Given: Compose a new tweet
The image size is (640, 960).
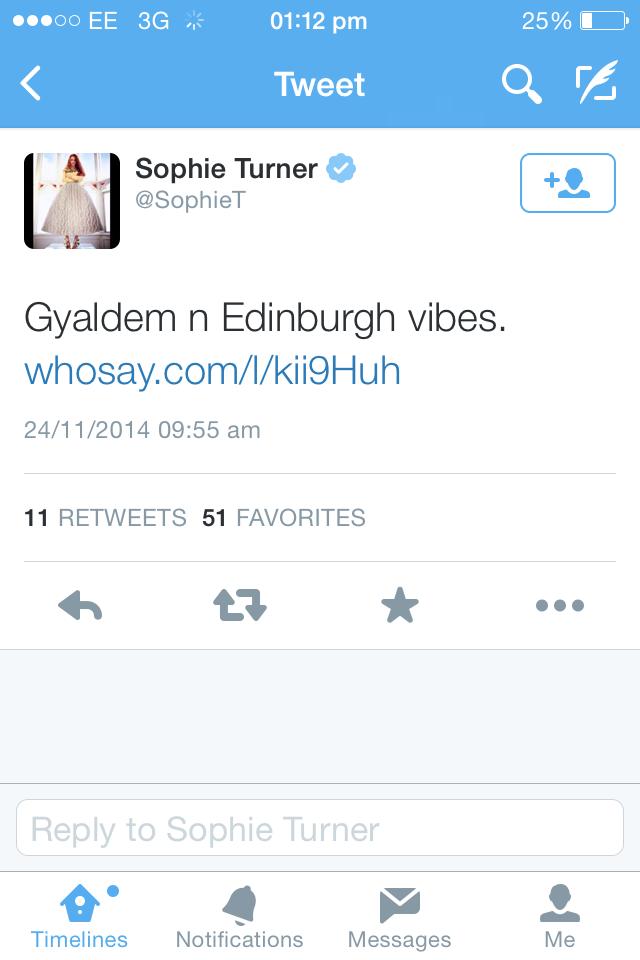Looking at the screenshot, I should 596,84.
